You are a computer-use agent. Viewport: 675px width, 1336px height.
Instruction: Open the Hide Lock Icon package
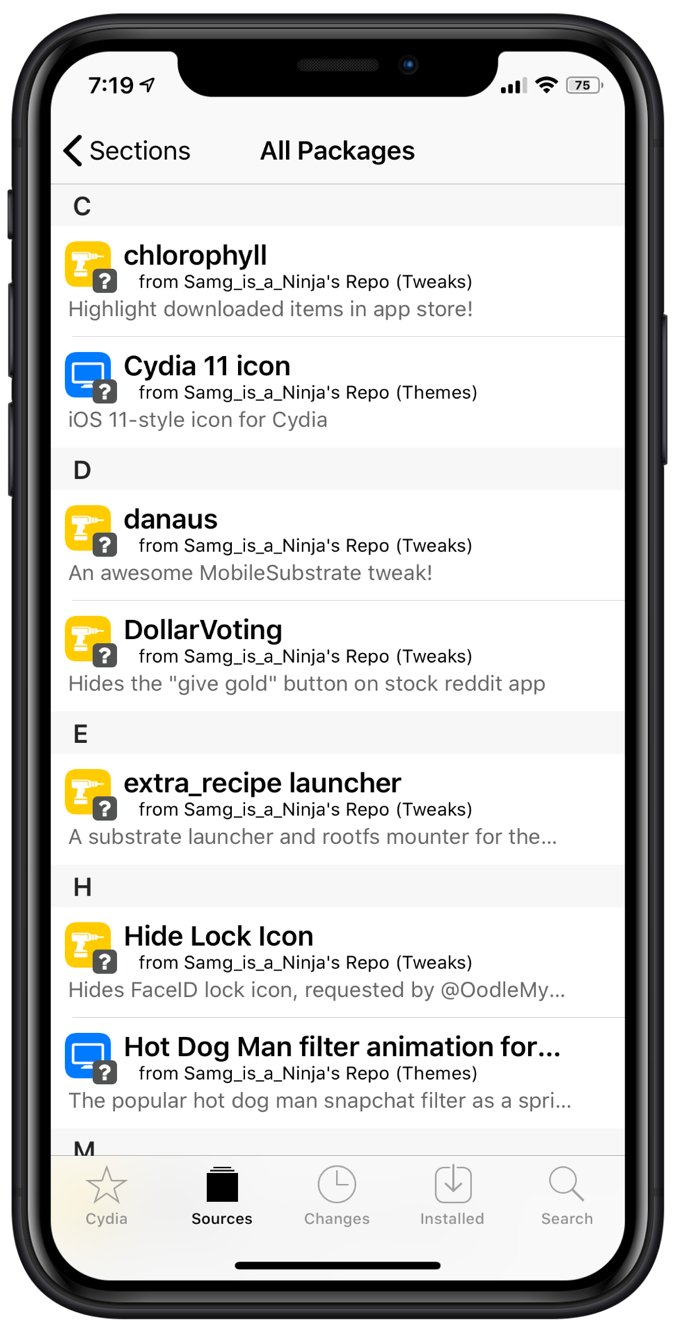pyautogui.click(x=337, y=962)
